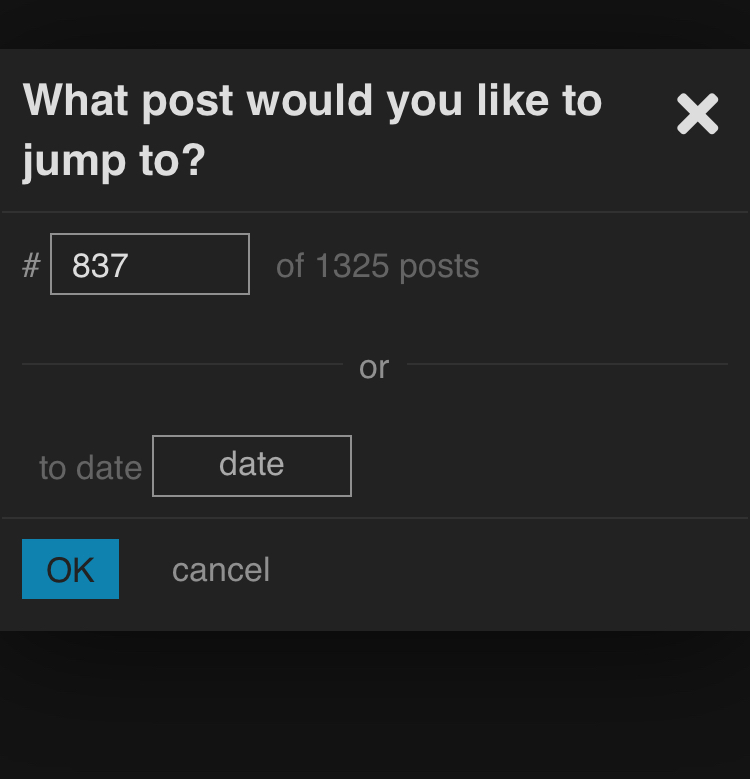Tap the post number field showing 837
Viewport: 750px width, 779px height.
click(x=150, y=265)
